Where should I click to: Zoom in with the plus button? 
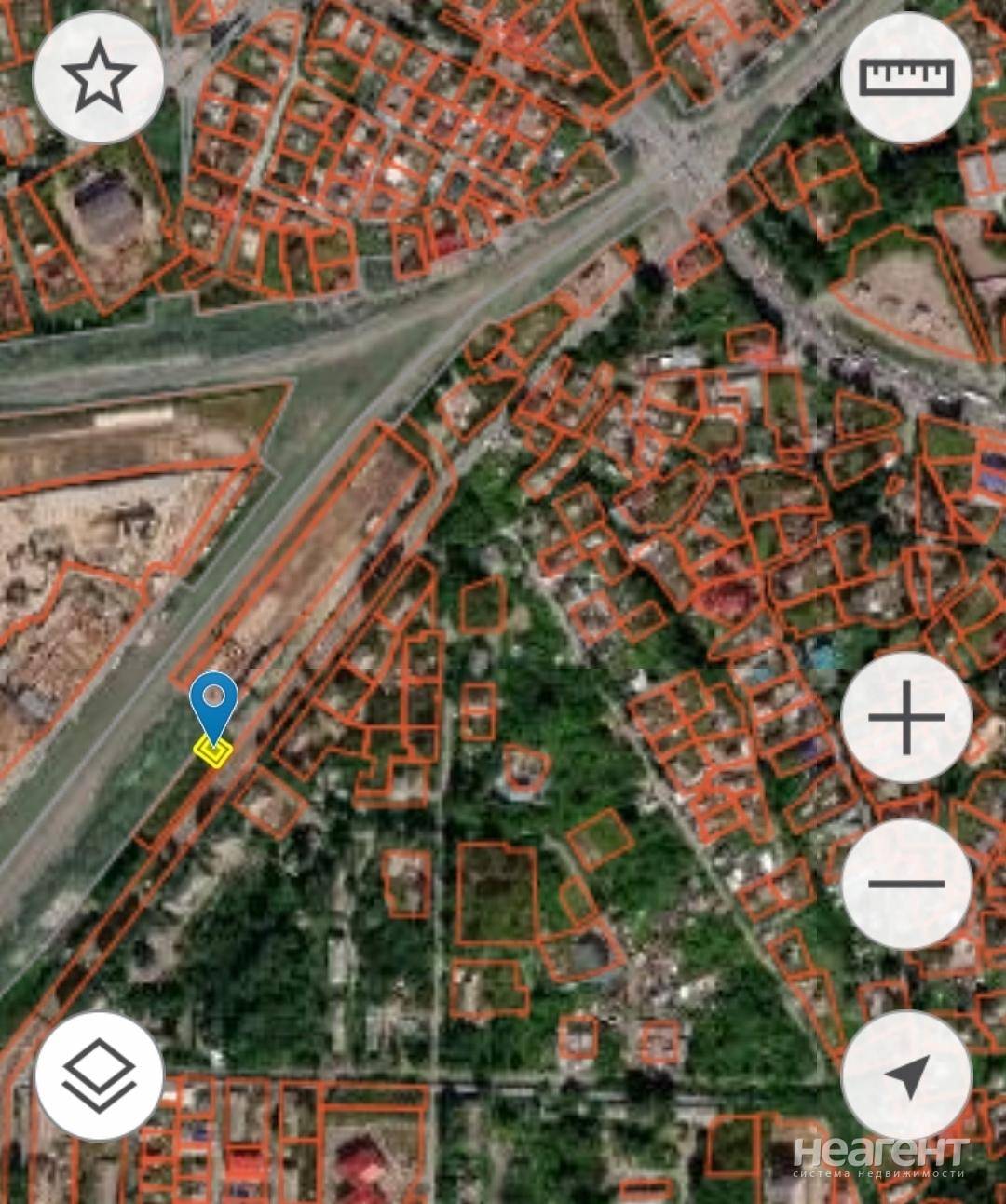coord(906,717)
